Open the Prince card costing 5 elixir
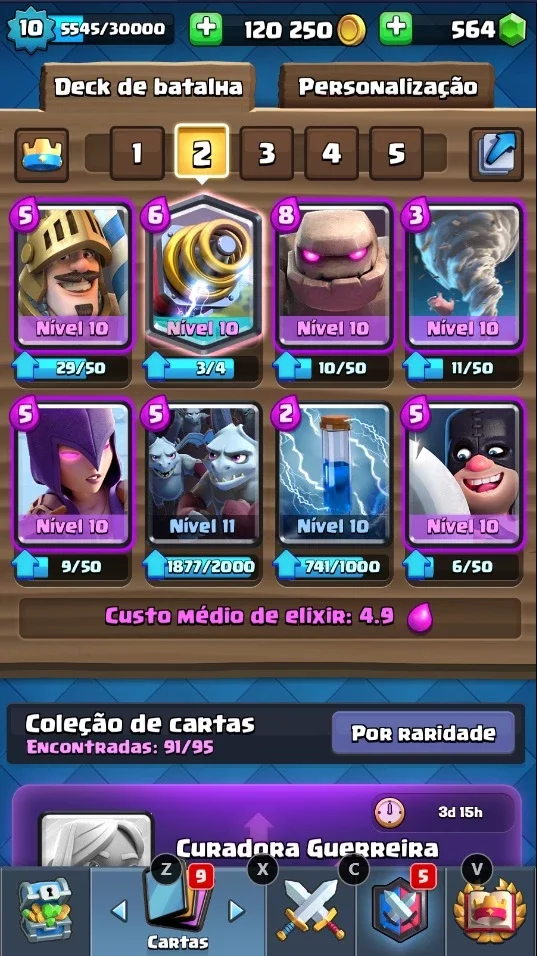 (73, 276)
